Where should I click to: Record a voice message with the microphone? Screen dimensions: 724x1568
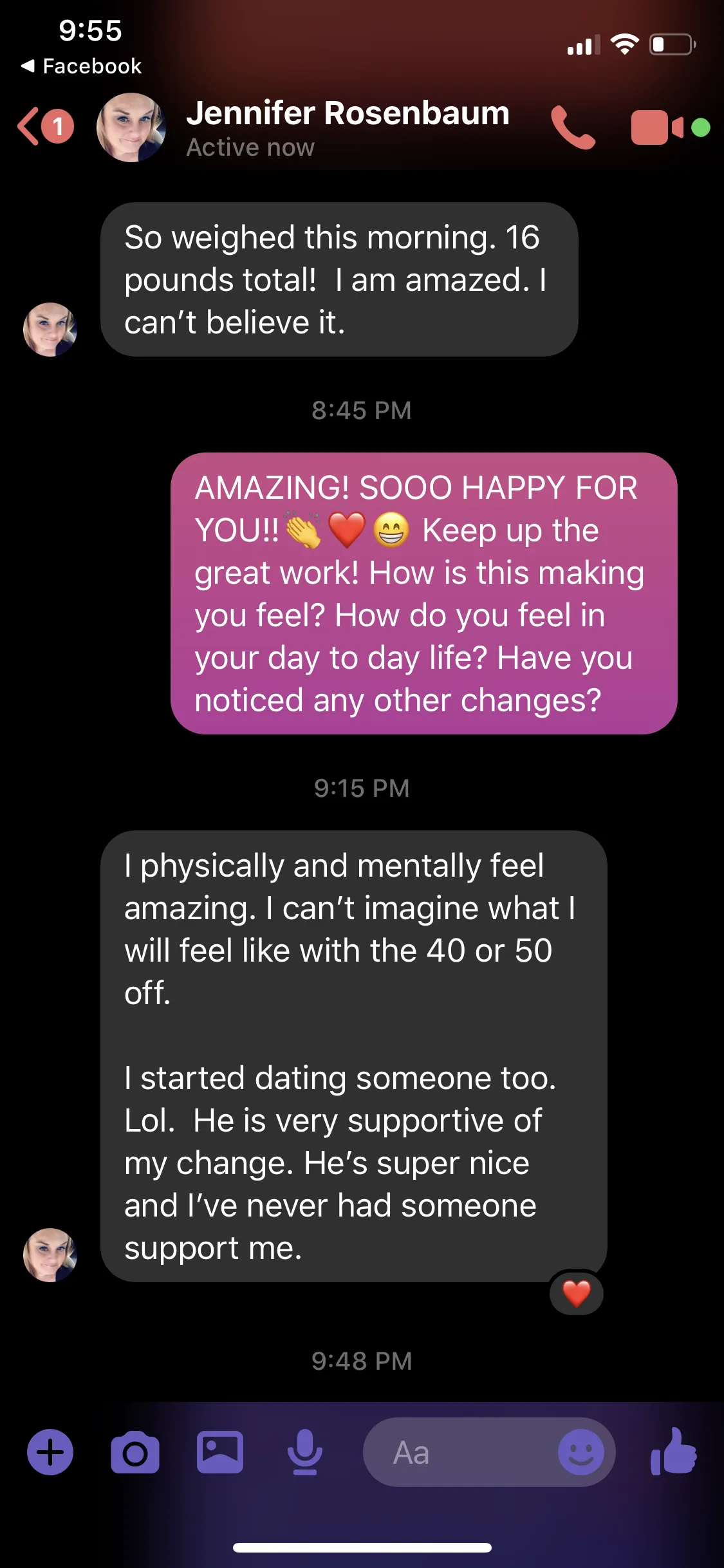tap(305, 1452)
